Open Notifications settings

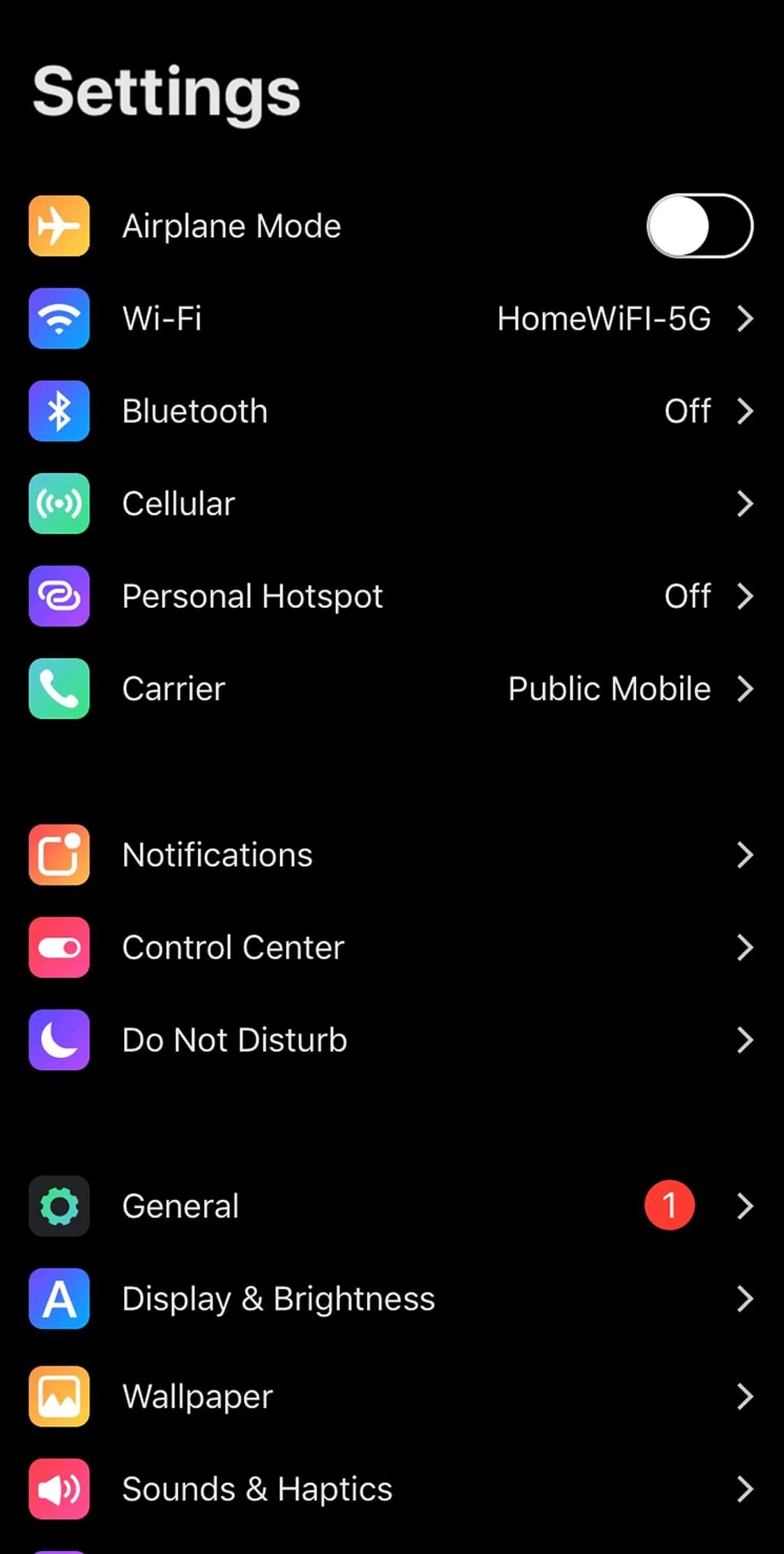coord(392,855)
